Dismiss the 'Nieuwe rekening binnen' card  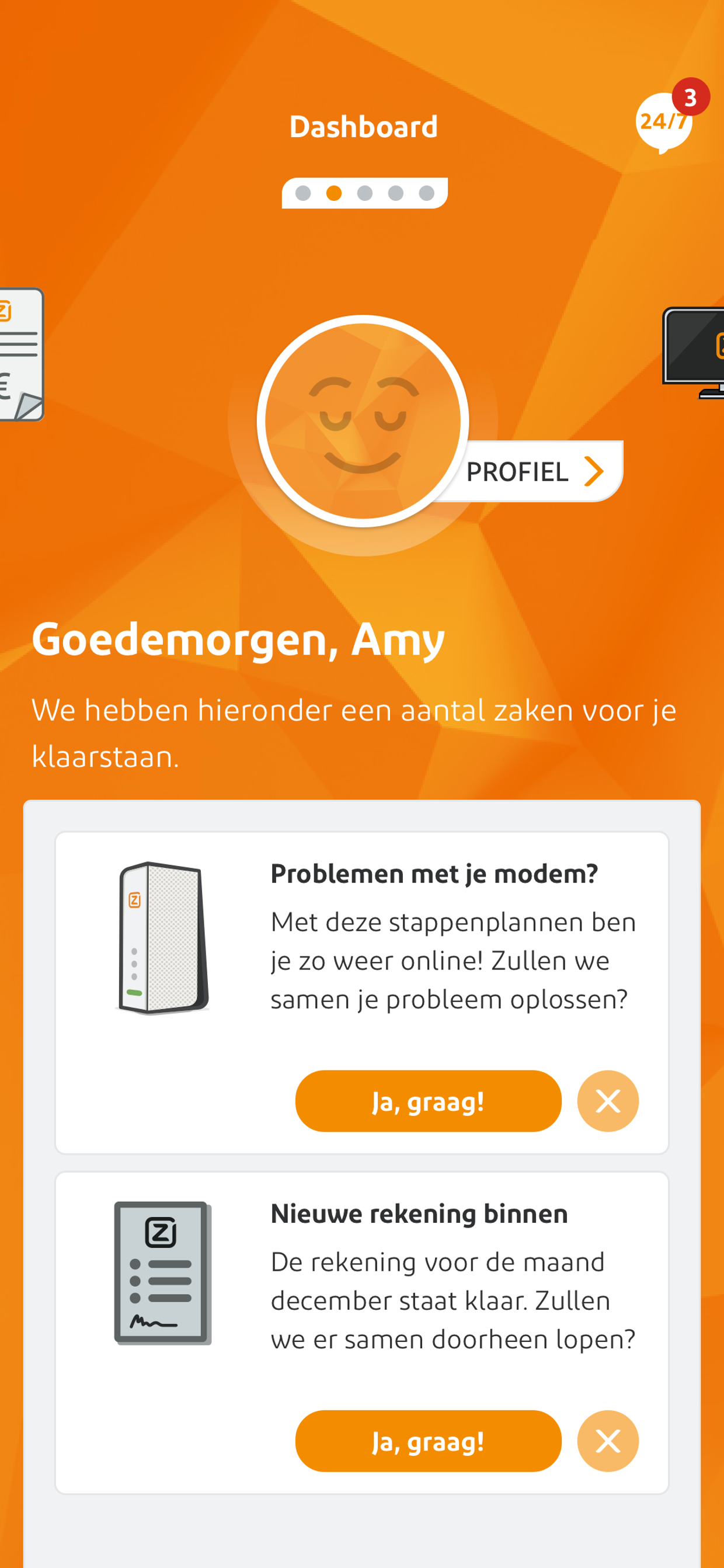(608, 1441)
